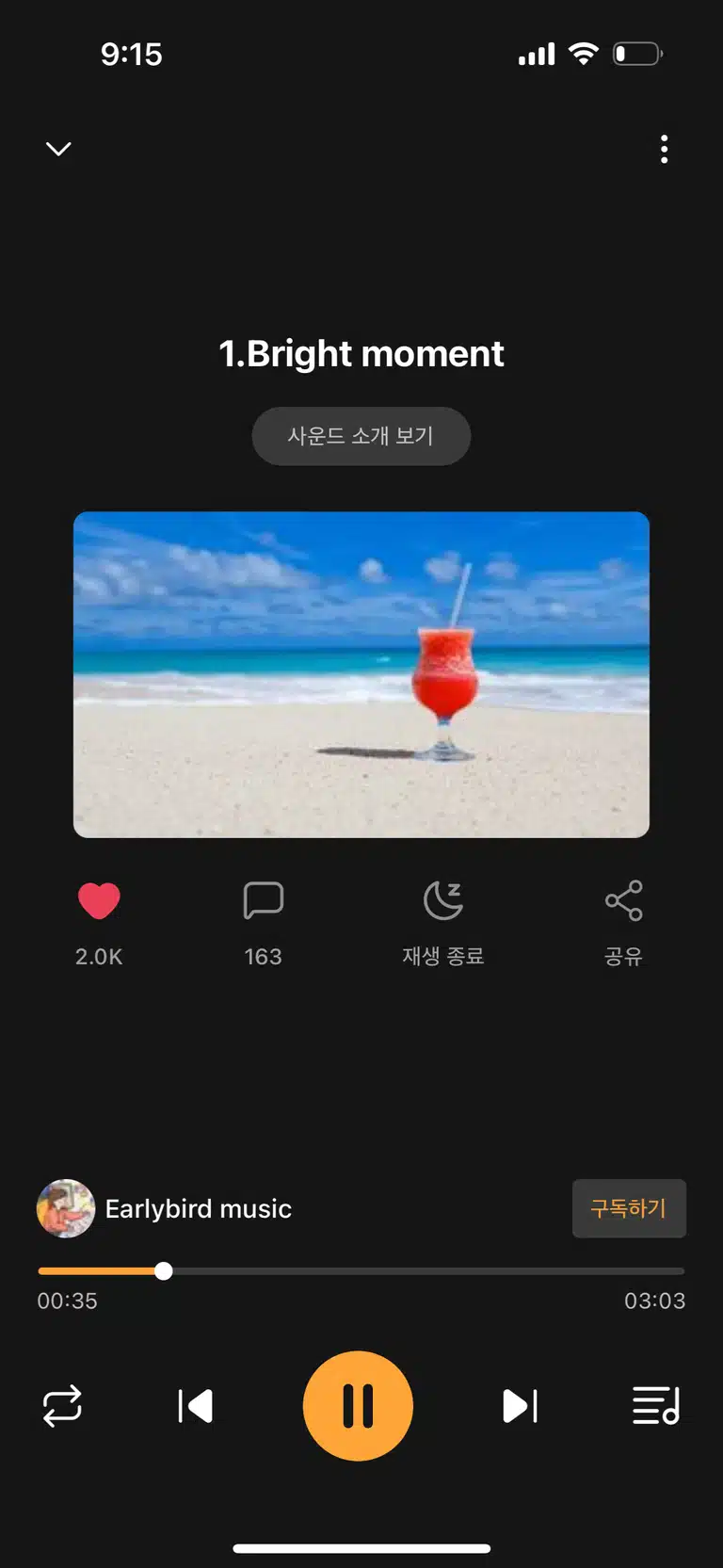Open the playlist queue
Viewport: 723px width, 1568px height.
click(656, 1406)
